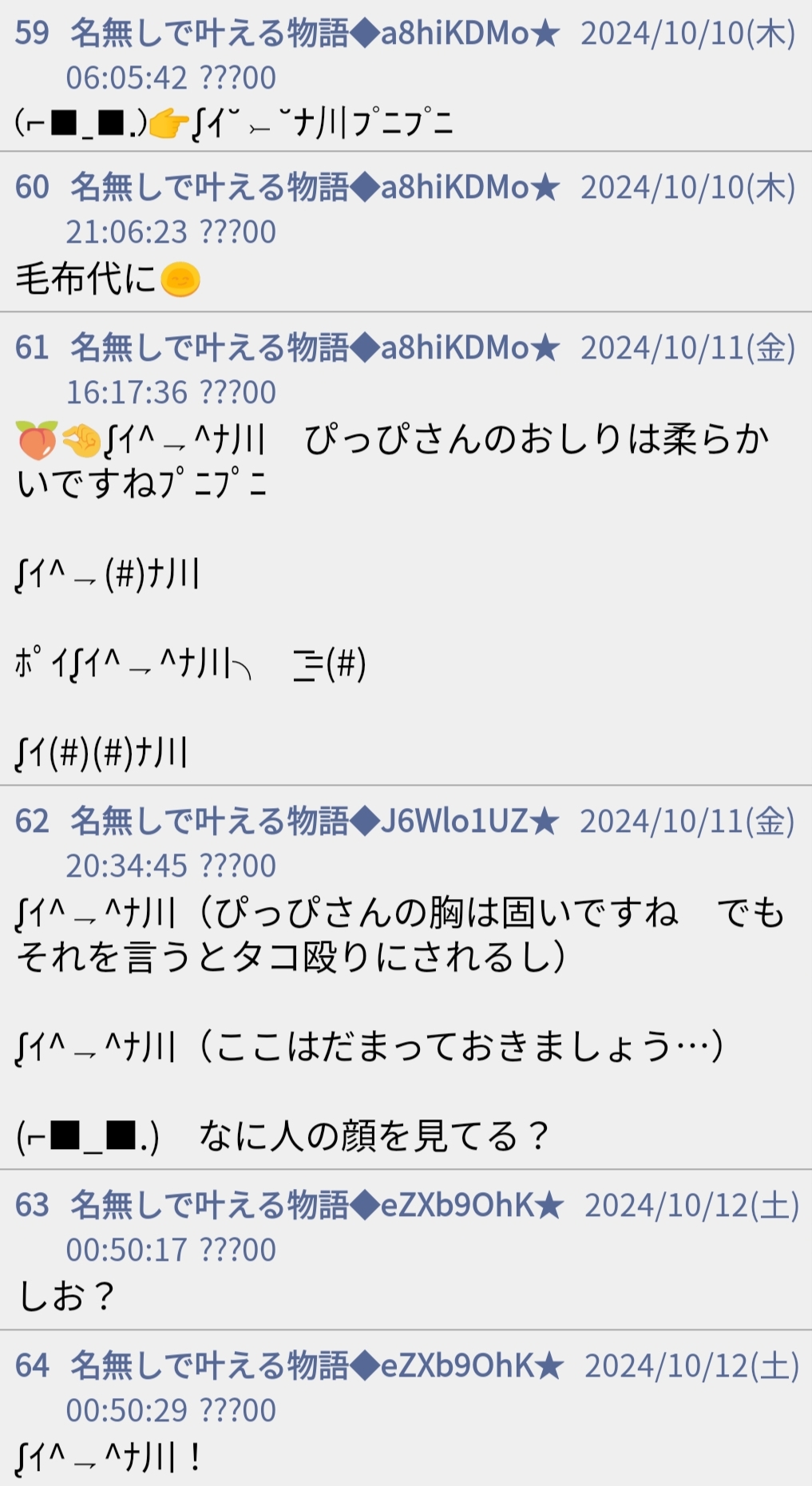Viewport: 812px width, 1486px height.
Task: Open post number 64 options
Action: click(x=32, y=1365)
